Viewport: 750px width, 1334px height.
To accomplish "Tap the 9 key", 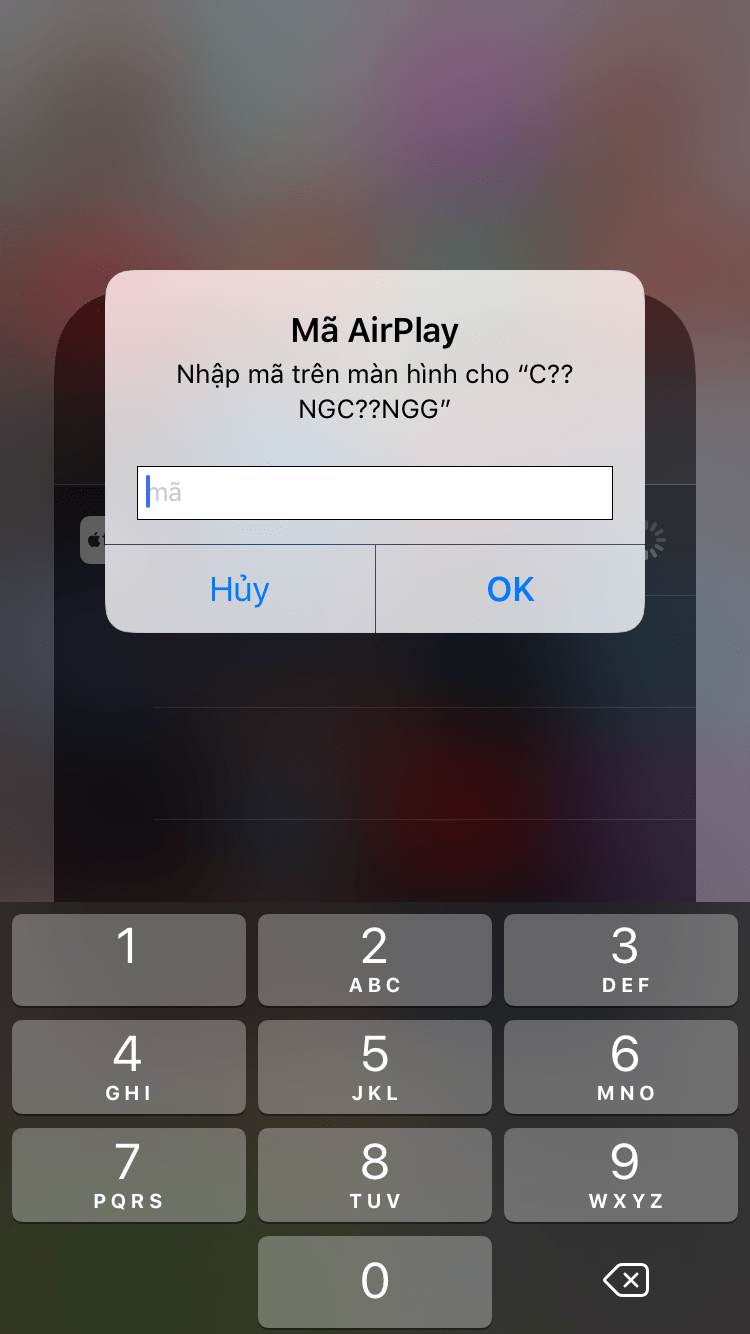I will (x=621, y=1175).
